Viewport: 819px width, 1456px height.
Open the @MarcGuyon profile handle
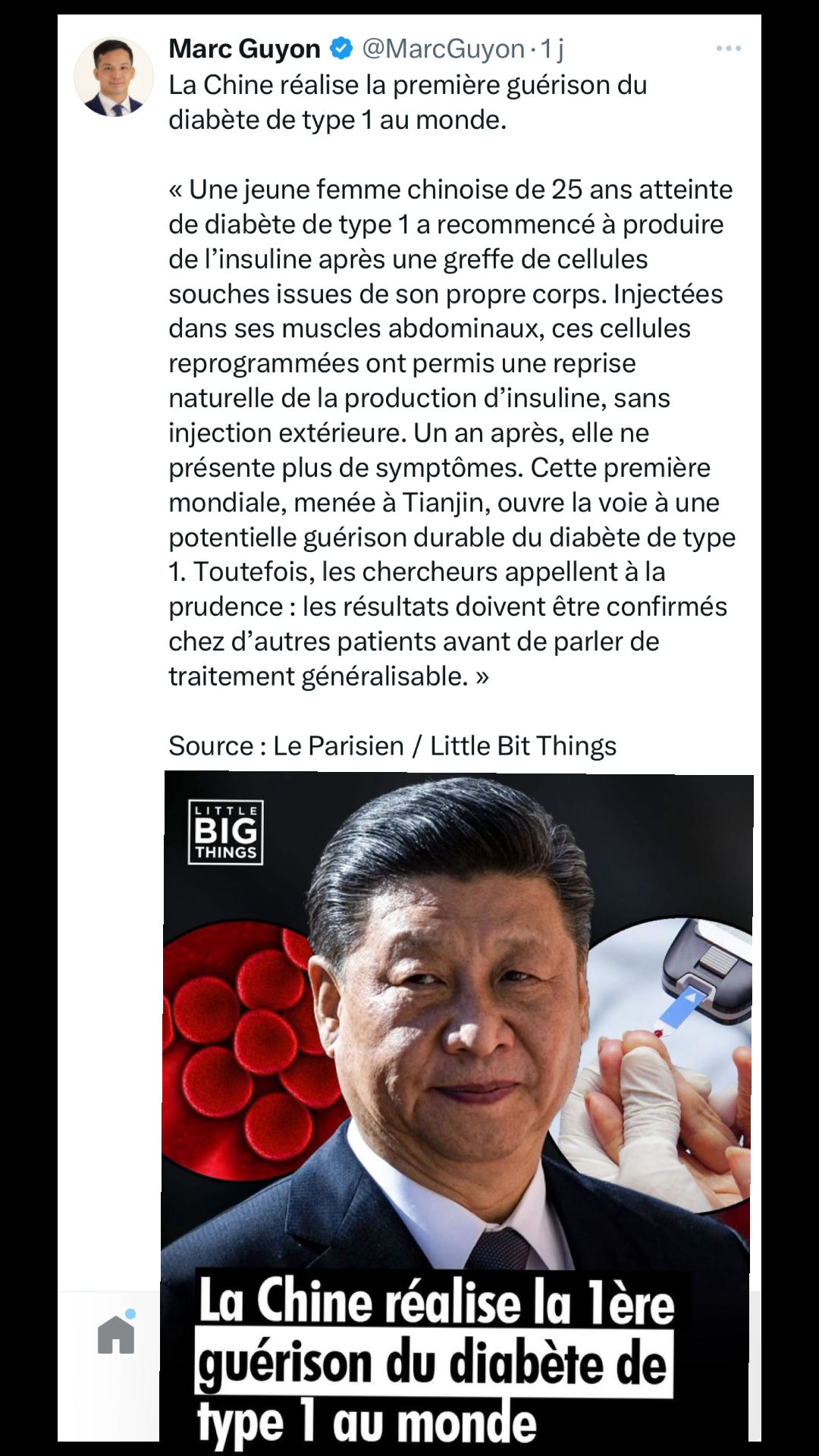[x=444, y=49]
